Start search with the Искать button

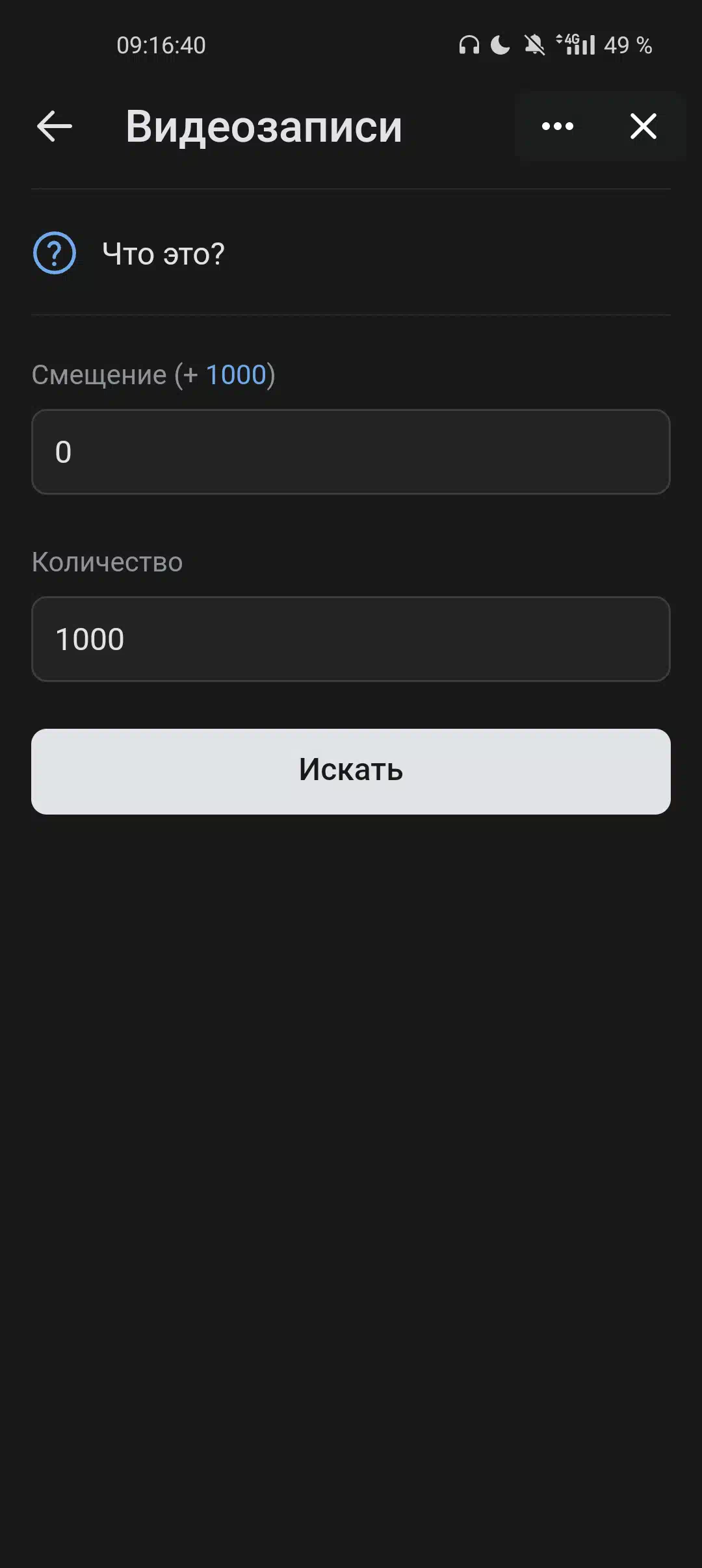[351, 771]
